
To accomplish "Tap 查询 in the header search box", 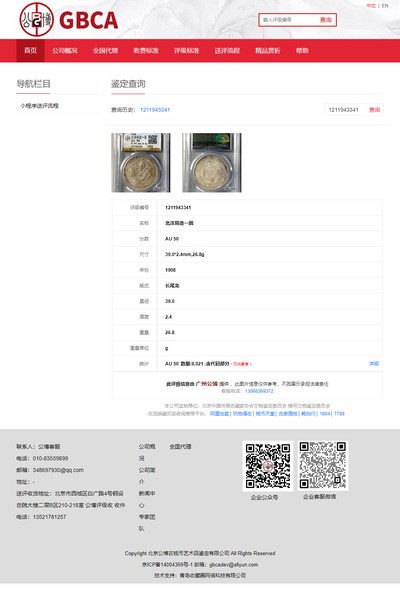I will click(x=326, y=20).
